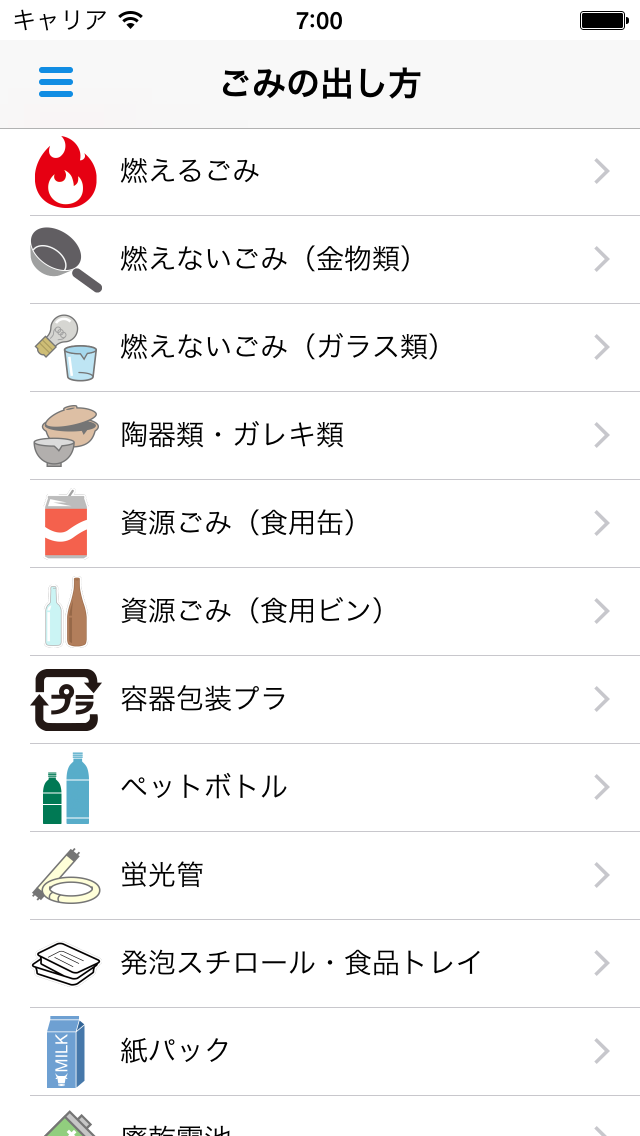This screenshot has height=1136, width=640.
Task: Select 燃えないごみ（金物類）
Action: [x=320, y=260]
